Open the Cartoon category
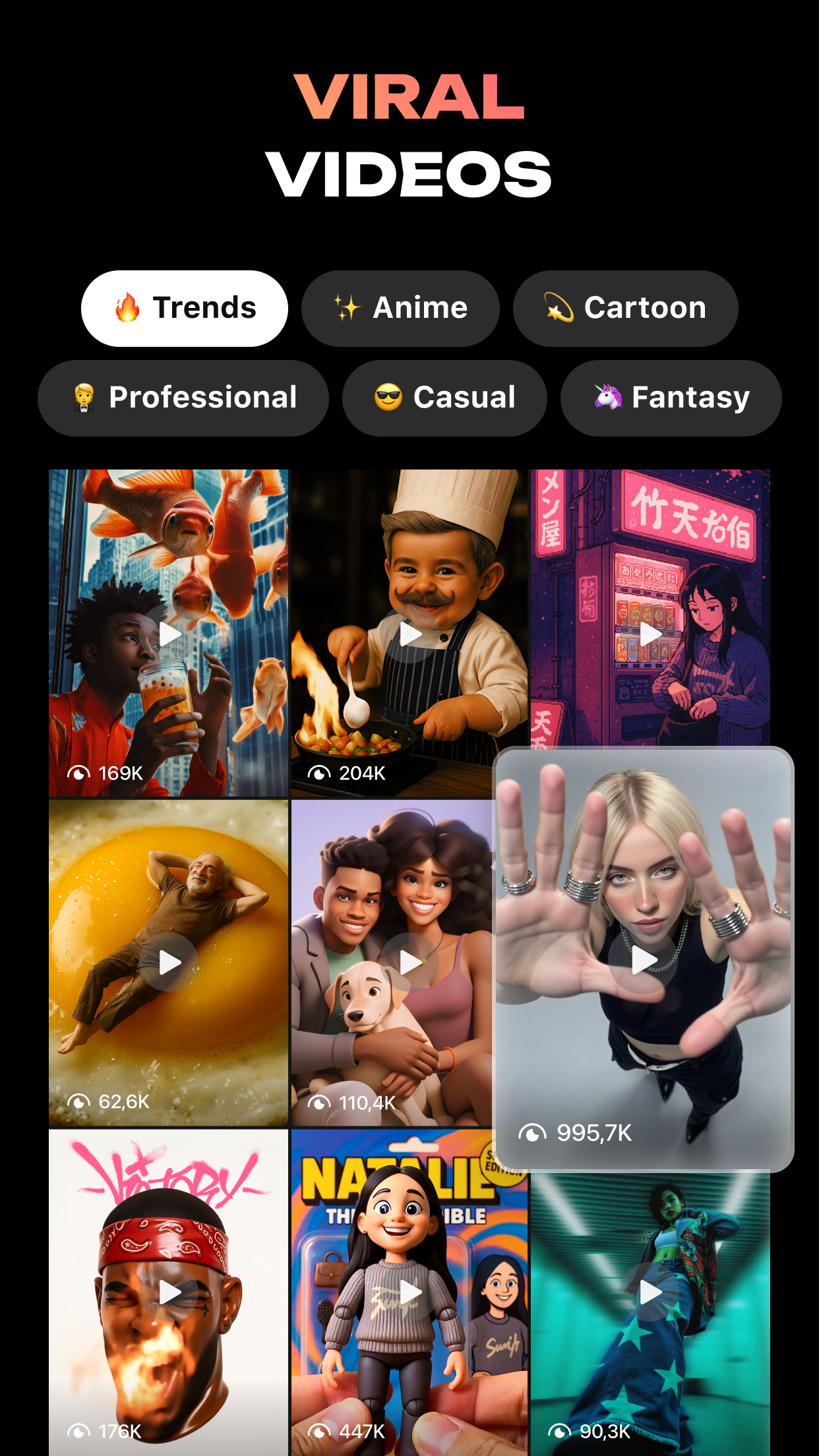 [625, 308]
